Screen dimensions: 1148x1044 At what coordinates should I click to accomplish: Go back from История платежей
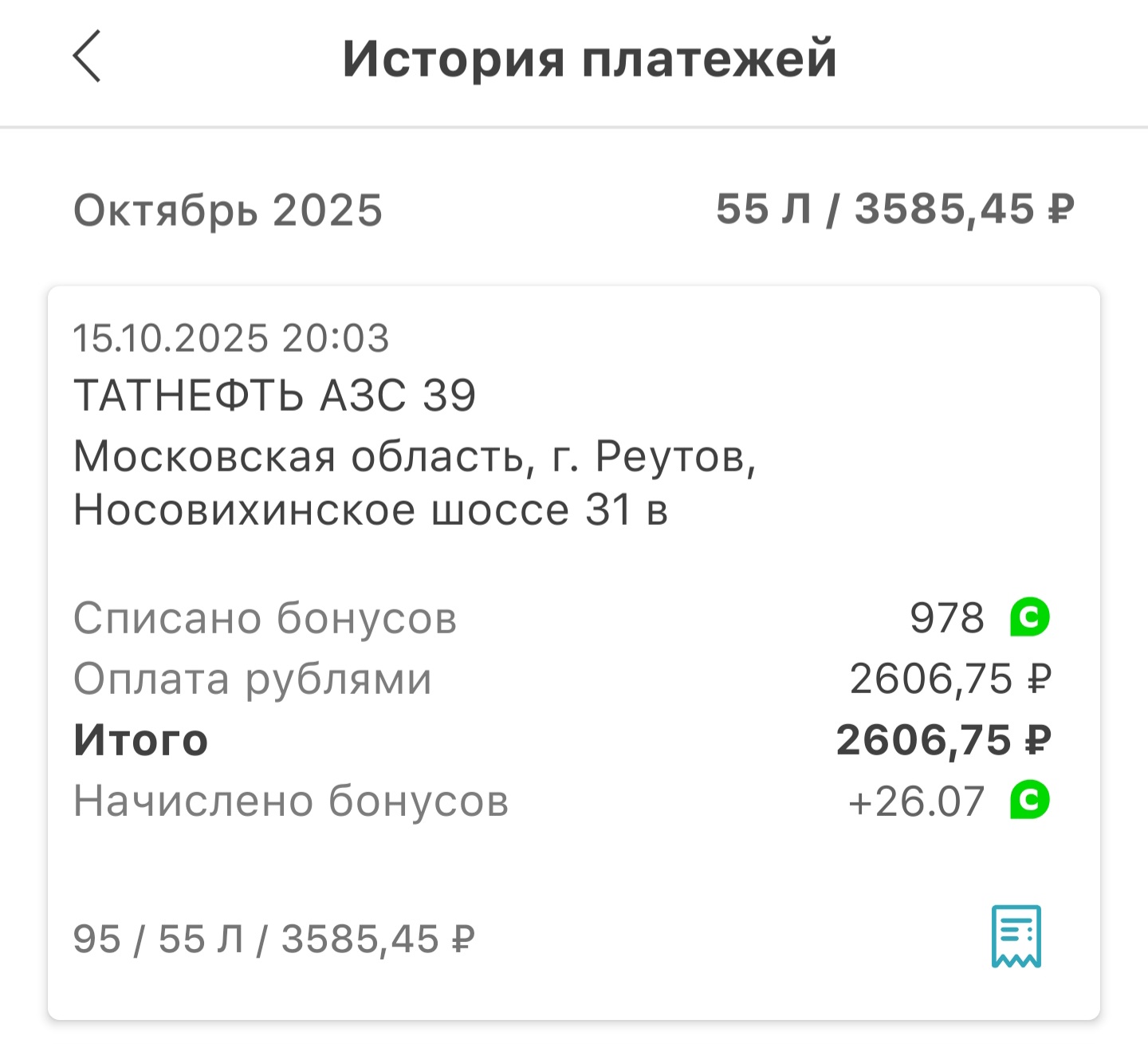(x=87, y=57)
